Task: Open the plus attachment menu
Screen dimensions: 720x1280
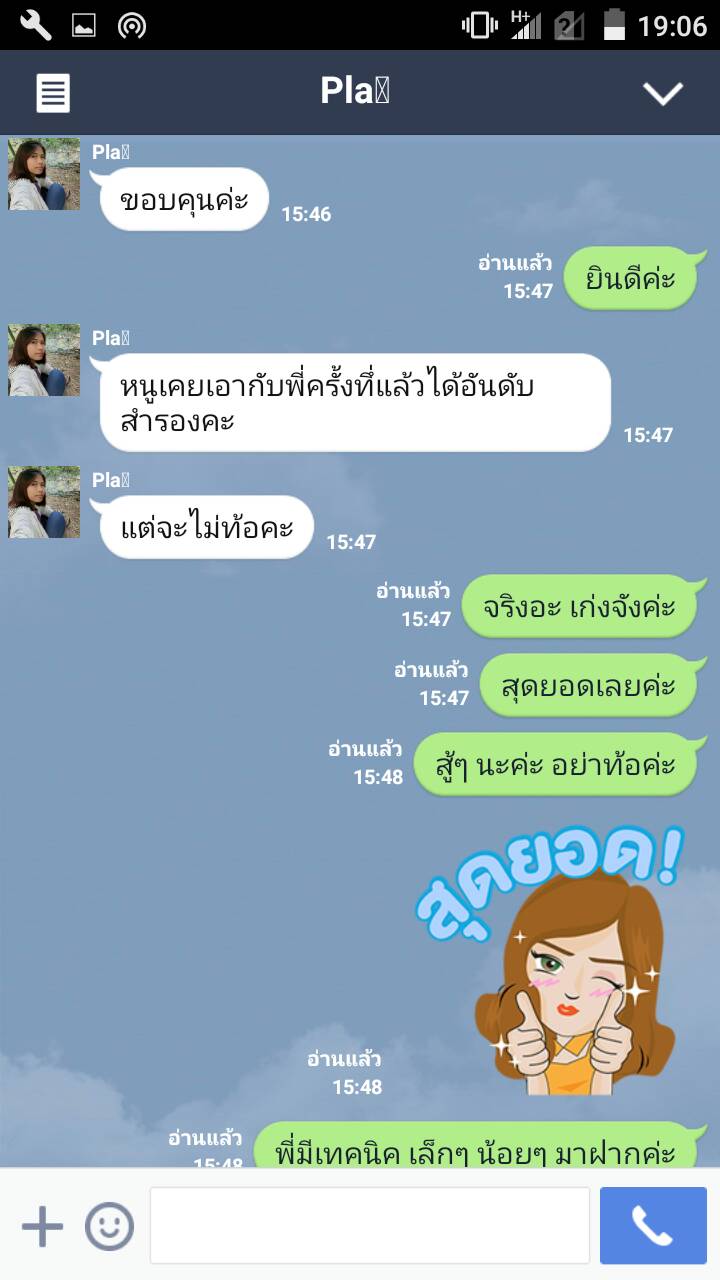Action: [x=42, y=1226]
